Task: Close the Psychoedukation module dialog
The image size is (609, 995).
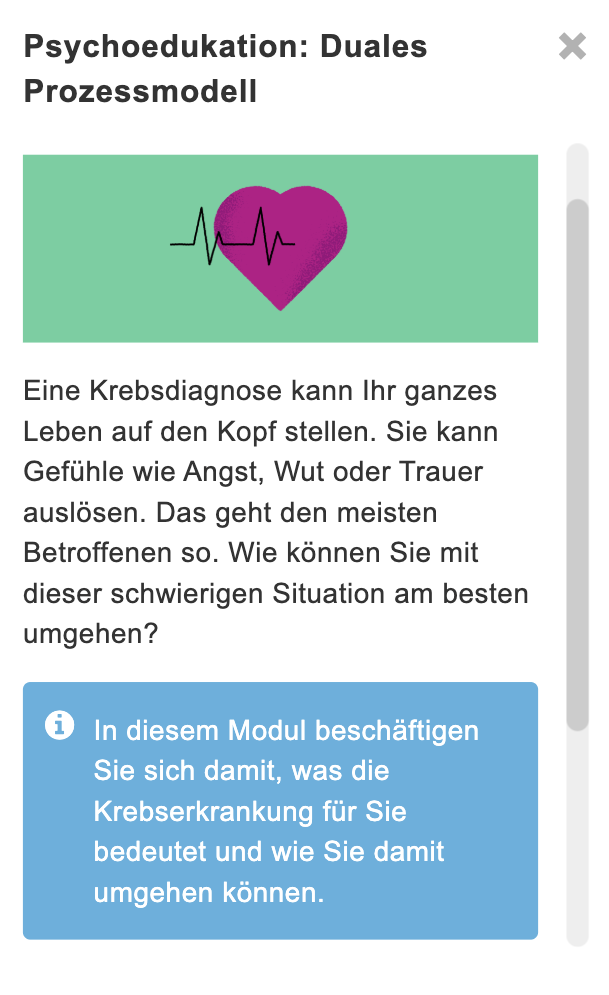Action: [x=572, y=46]
